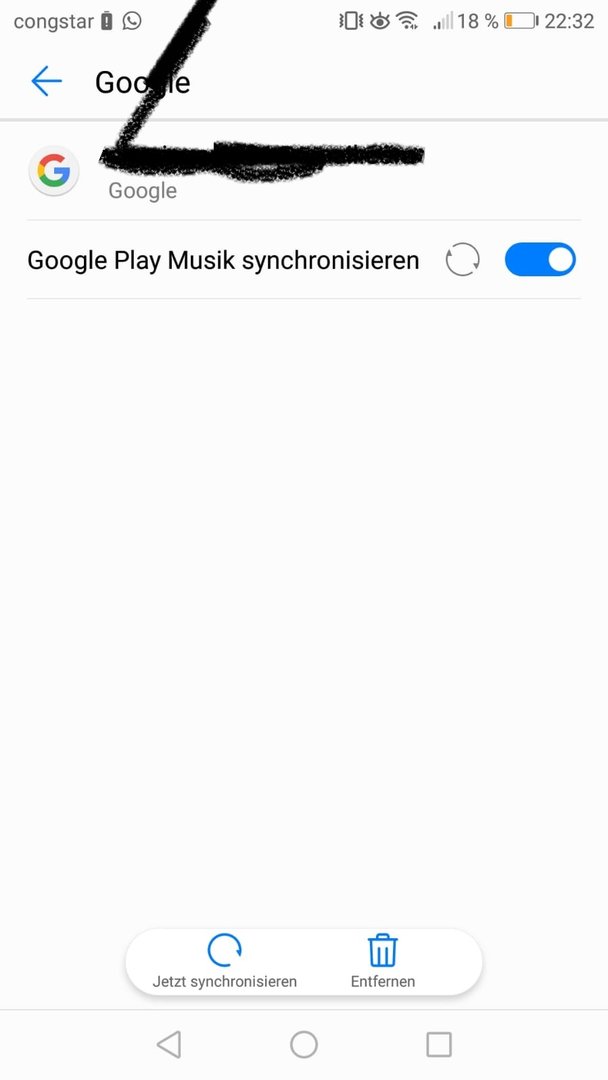Tap the system home button
Viewport: 608px width, 1080px height.
[x=304, y=1044]
